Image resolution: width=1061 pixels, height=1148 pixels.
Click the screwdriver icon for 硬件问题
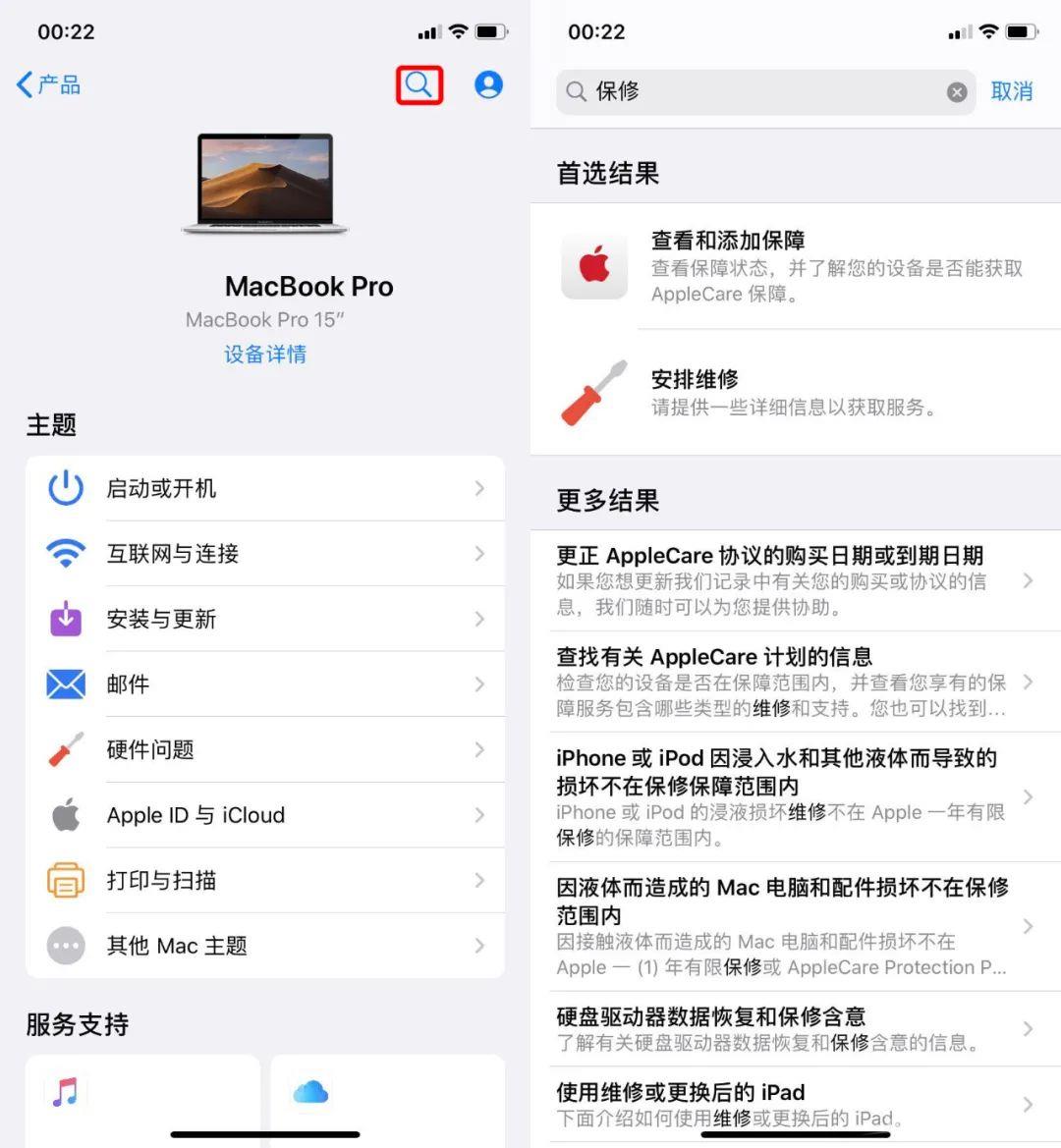click(65, 749)
